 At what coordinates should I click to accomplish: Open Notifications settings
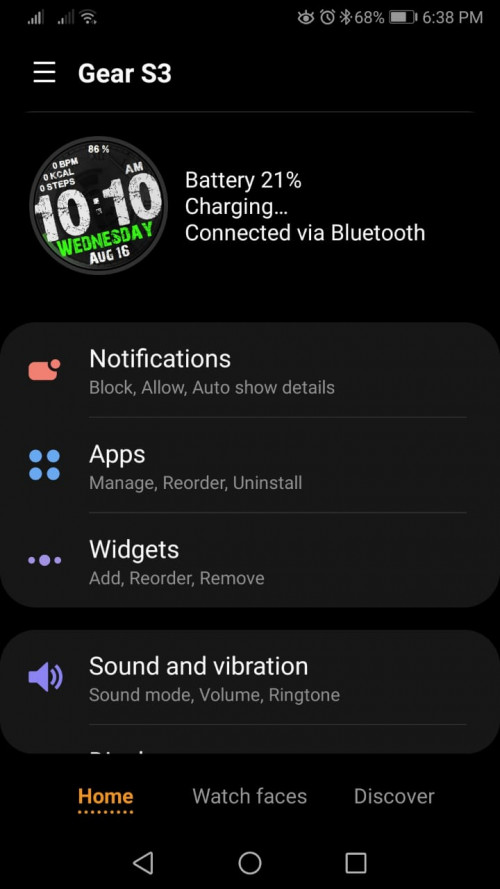pyautogui.click(x=250, y=371)
